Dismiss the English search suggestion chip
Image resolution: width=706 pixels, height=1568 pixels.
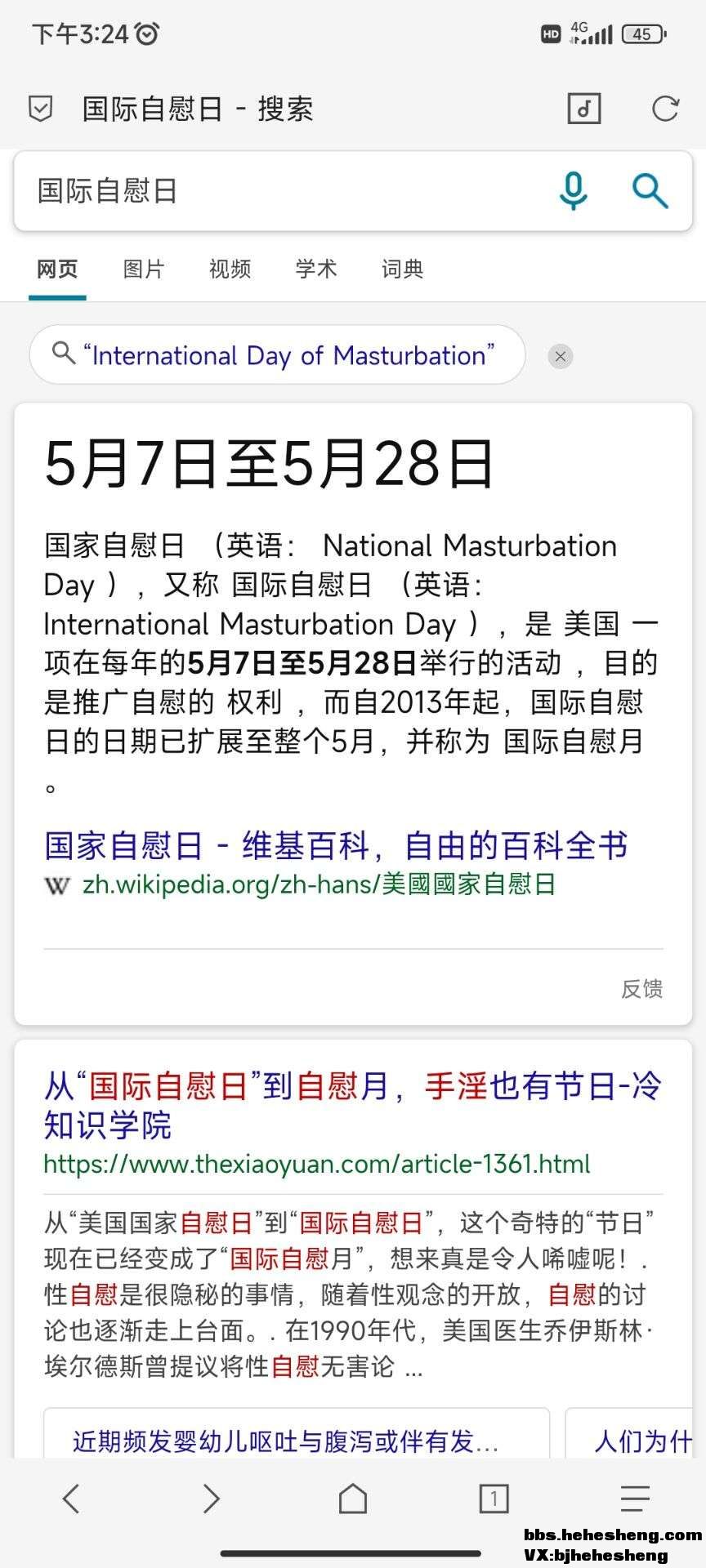(560, 356)
